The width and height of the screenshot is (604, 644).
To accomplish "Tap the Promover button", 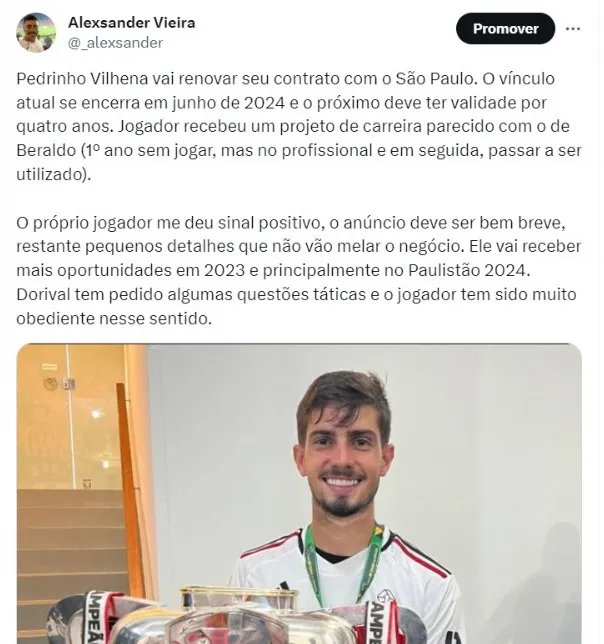I will pyautogui.click(x=505, y=29).
